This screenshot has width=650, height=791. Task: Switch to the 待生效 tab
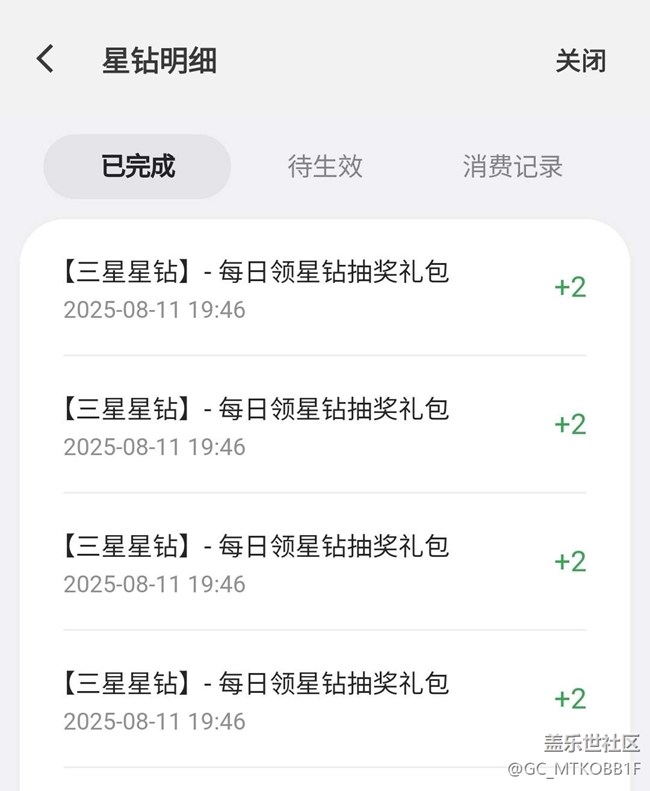pos(325,166)
